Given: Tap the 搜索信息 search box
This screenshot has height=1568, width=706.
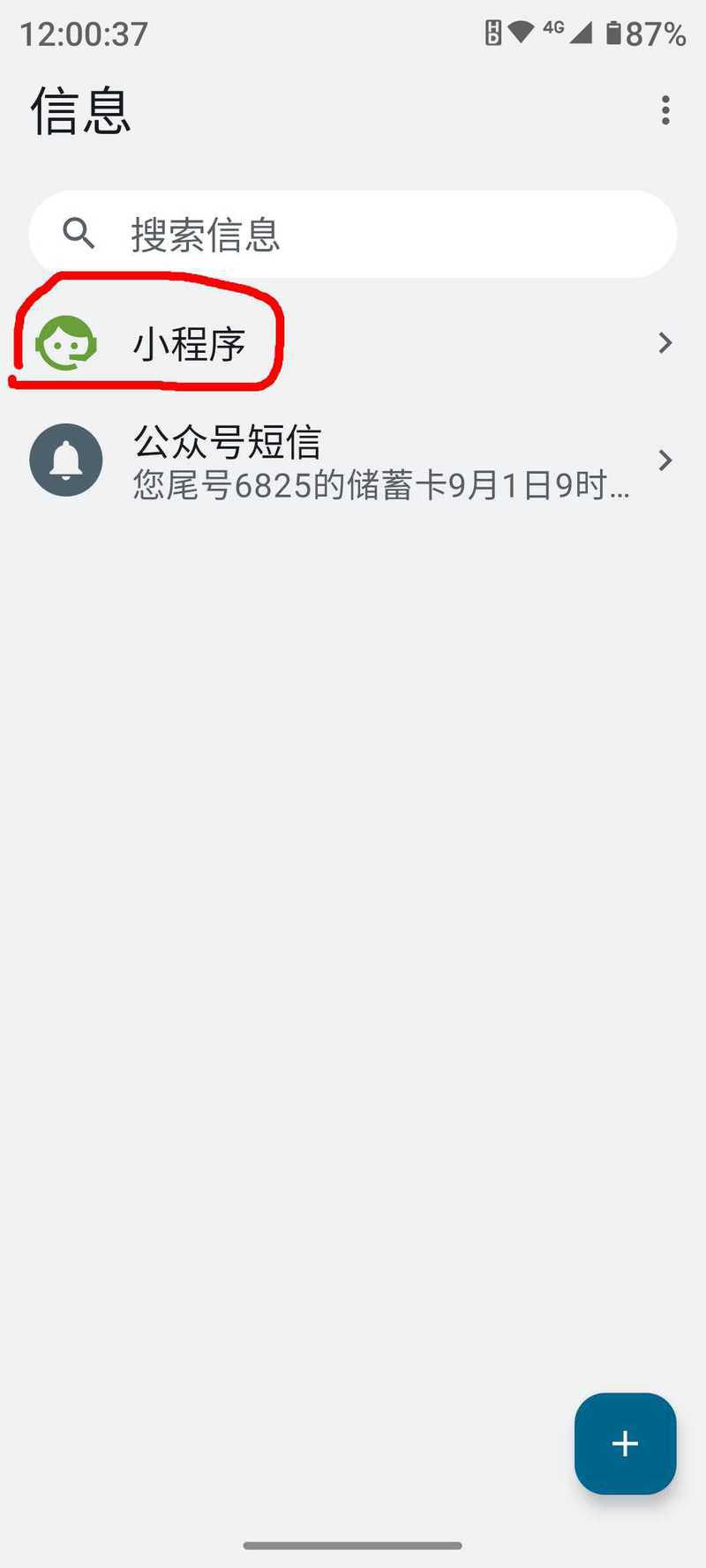Looking at the screenshot, I should (353, 235).
